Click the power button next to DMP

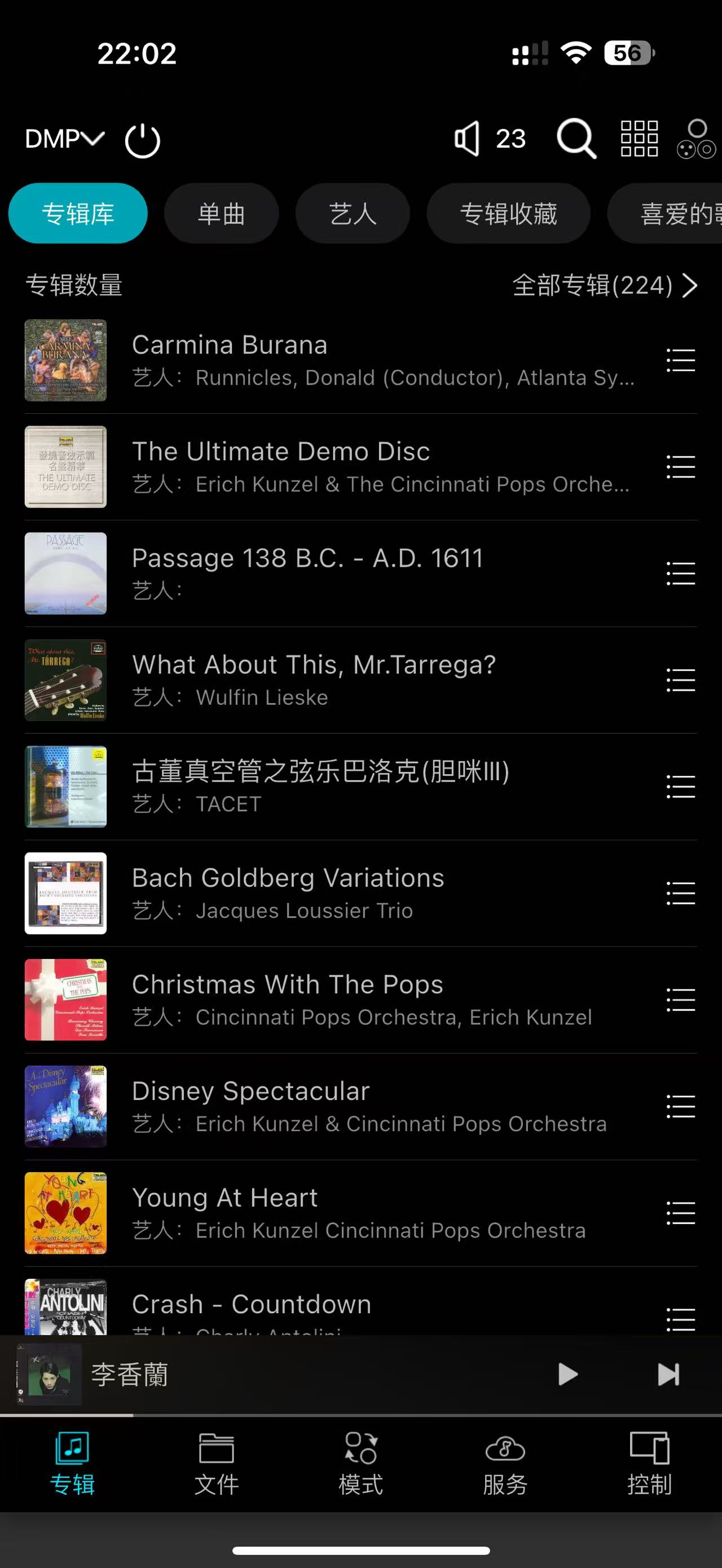pos(143,139)
